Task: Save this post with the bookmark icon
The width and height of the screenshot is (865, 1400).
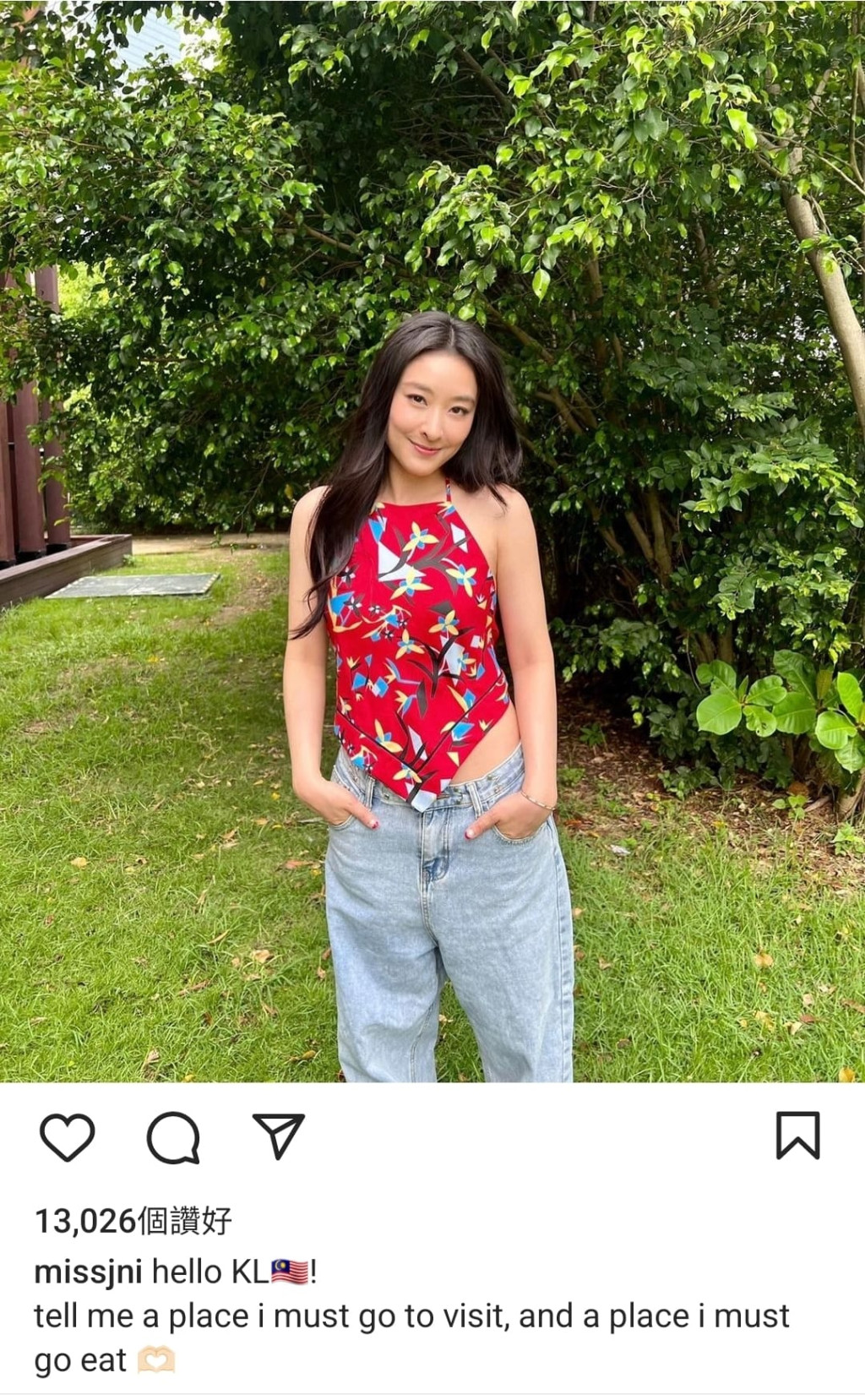Action: tap(797, 1136)
